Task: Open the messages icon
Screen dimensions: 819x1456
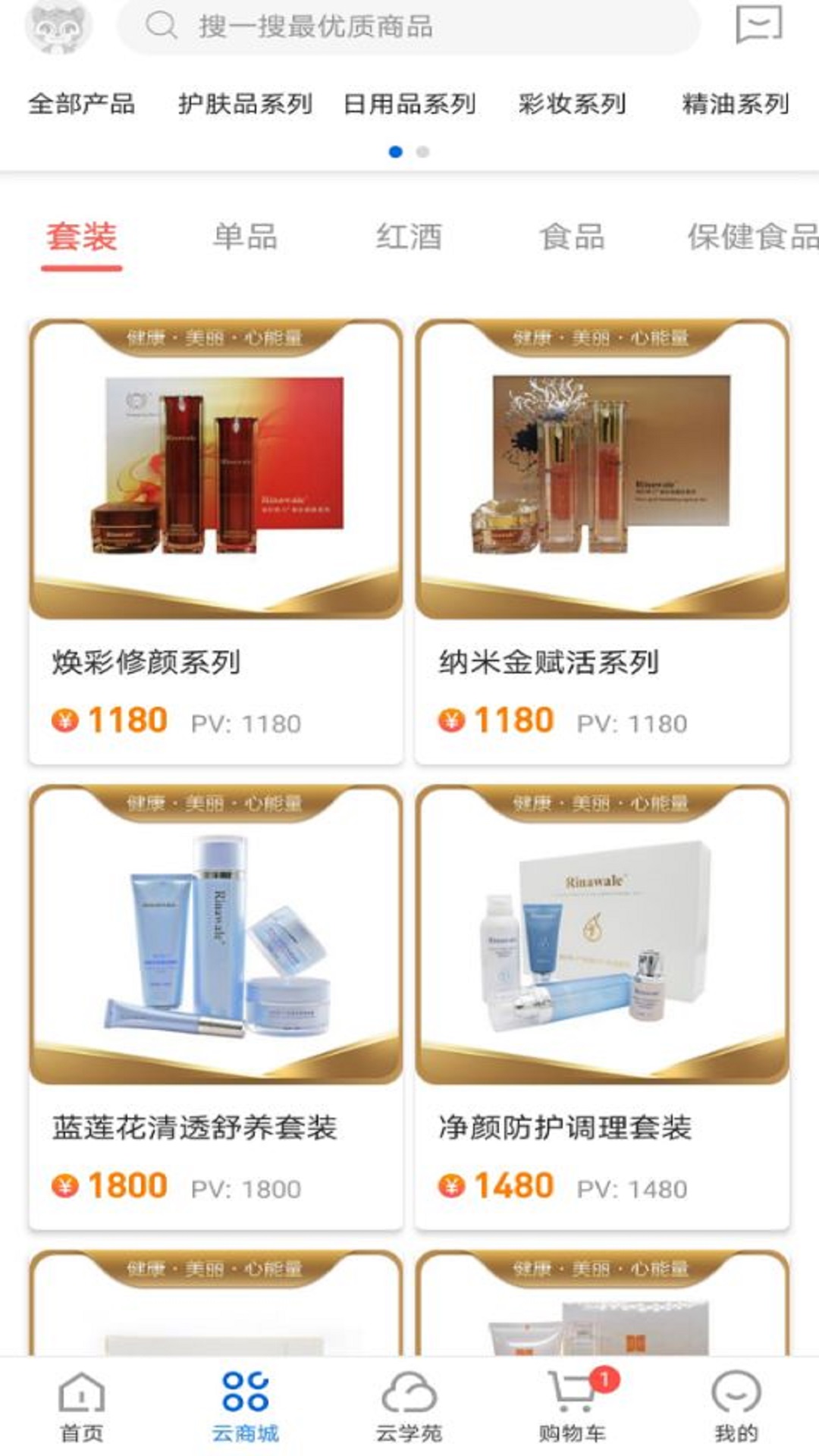Action: [x=758, y=26]
